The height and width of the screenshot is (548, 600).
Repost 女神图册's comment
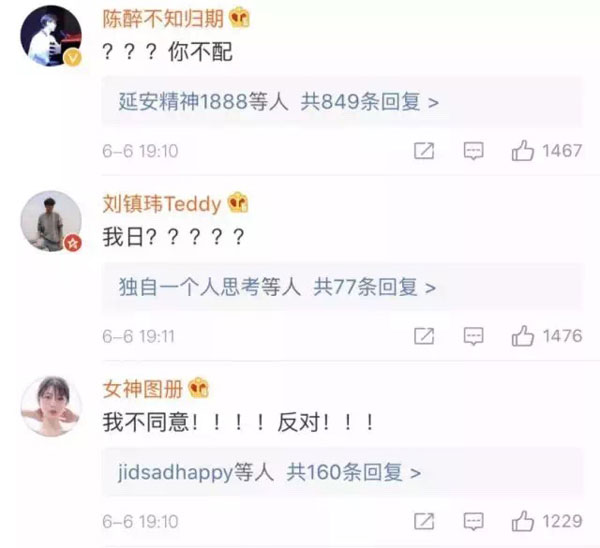(424, 522)
